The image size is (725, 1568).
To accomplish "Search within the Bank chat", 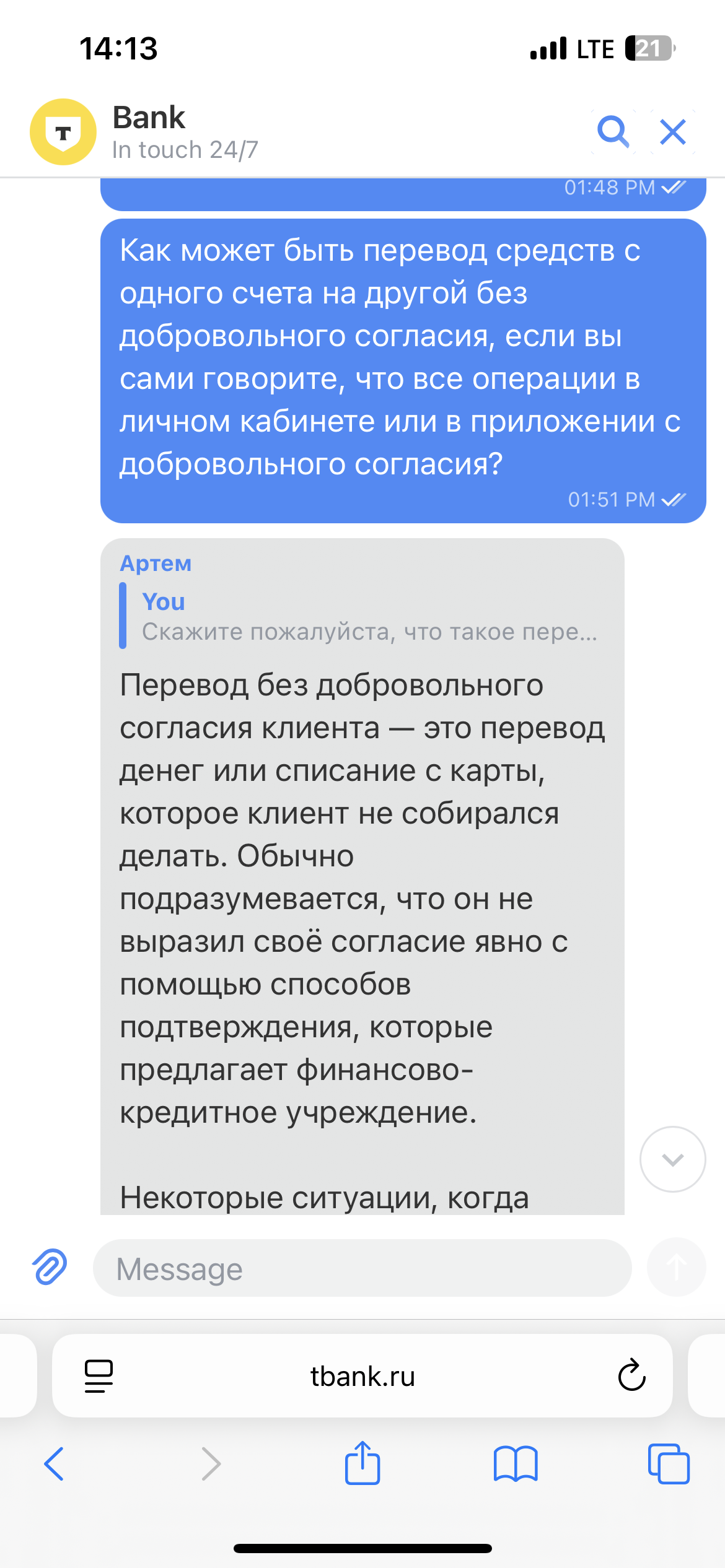I will (613, 131).
